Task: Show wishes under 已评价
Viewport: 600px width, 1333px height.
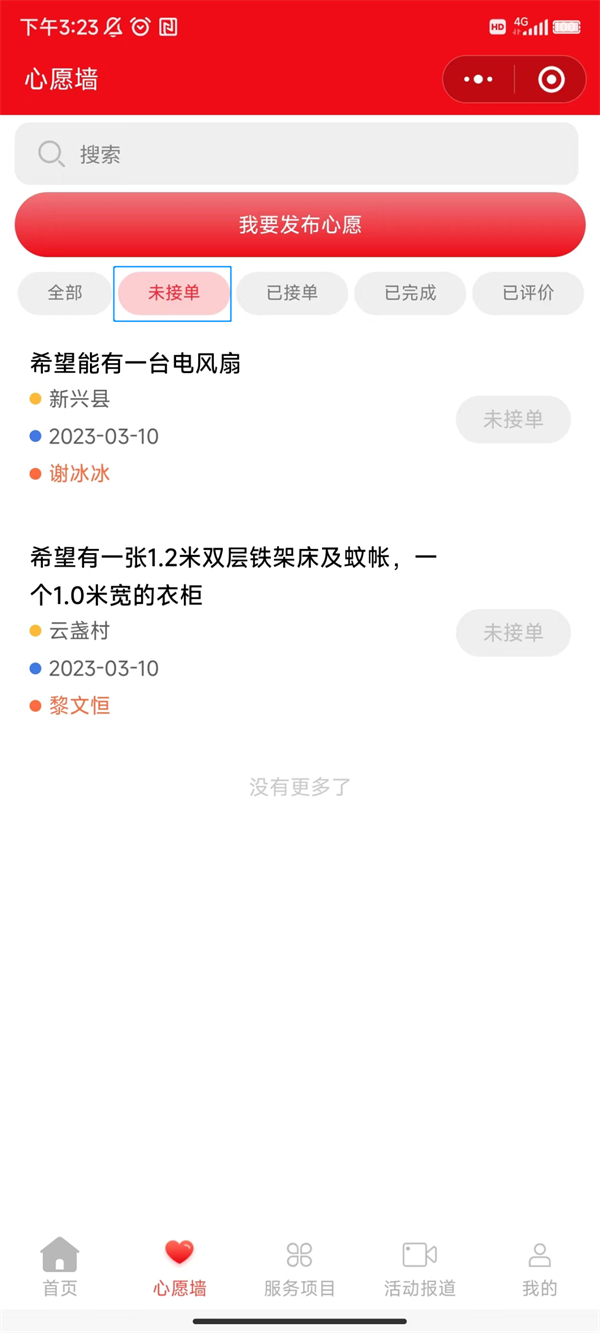Action: point(528,293)
